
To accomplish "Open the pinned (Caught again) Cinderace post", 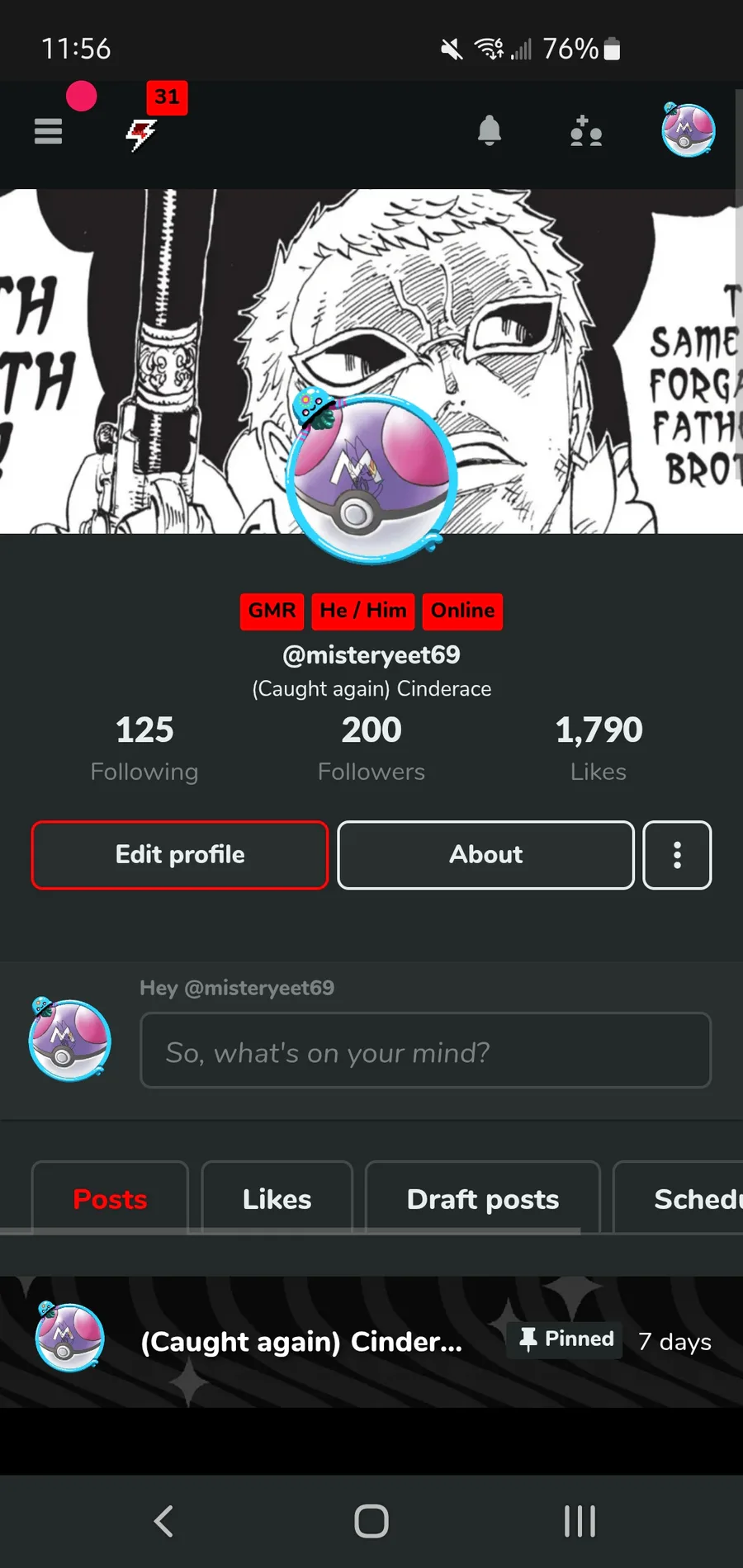I will coord(301,1342).
